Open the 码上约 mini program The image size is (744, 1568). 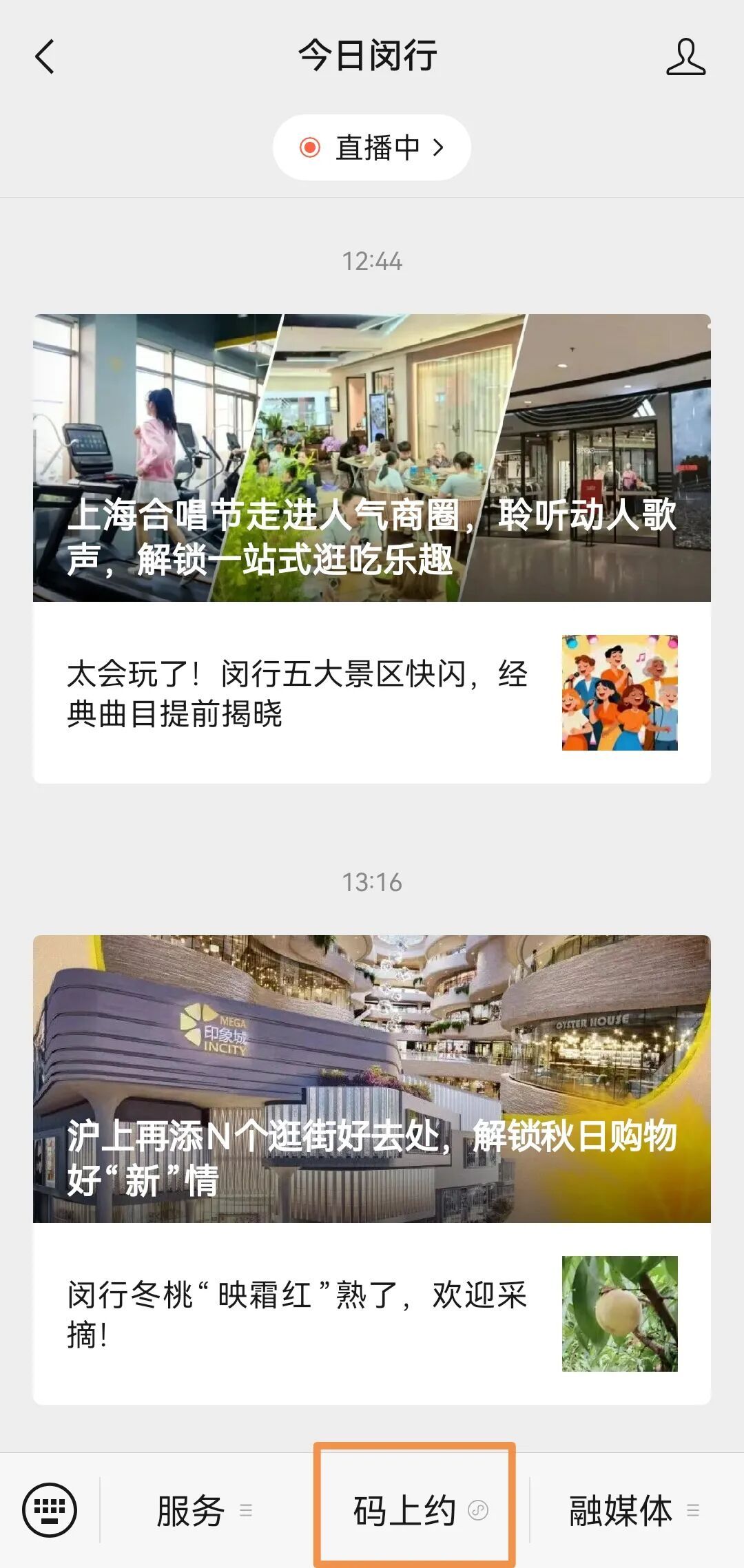pos(415,1511)
